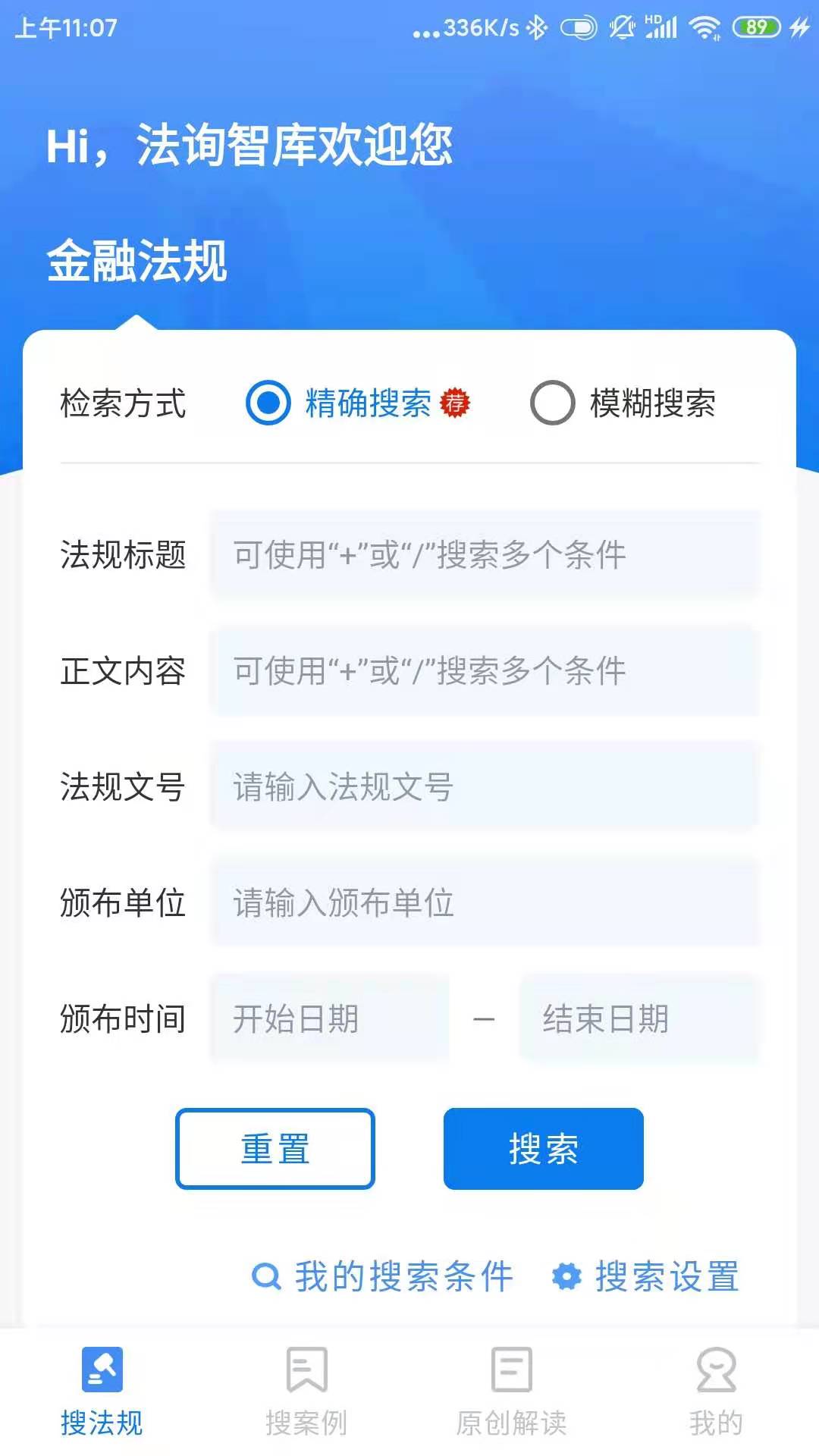This screenshot has width=819, height=1456.
Task: Tap the 重置 button
Action: [x=275, y=1149]
